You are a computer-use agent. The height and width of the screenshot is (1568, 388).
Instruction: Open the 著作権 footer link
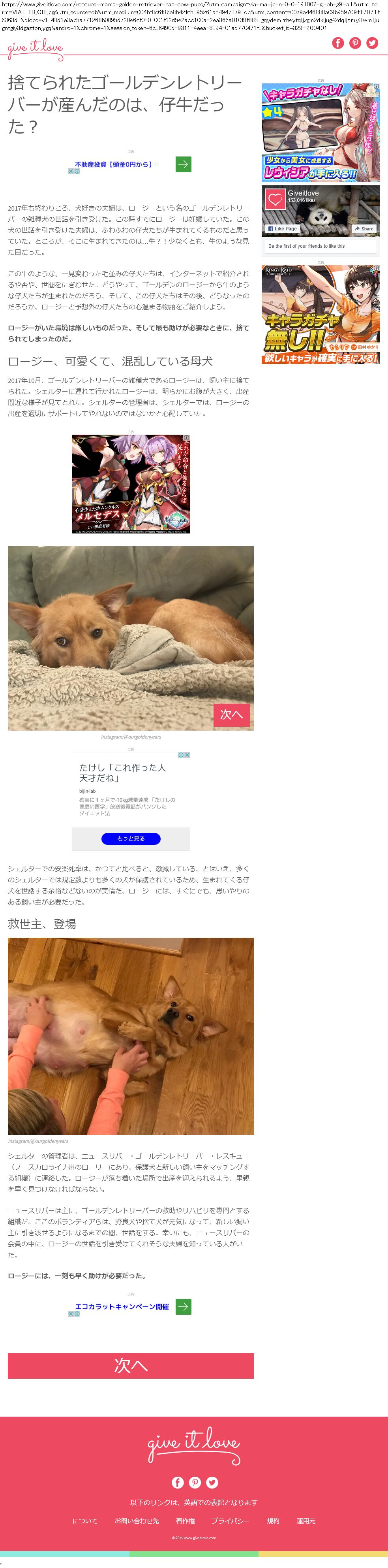pos(186,1521)
